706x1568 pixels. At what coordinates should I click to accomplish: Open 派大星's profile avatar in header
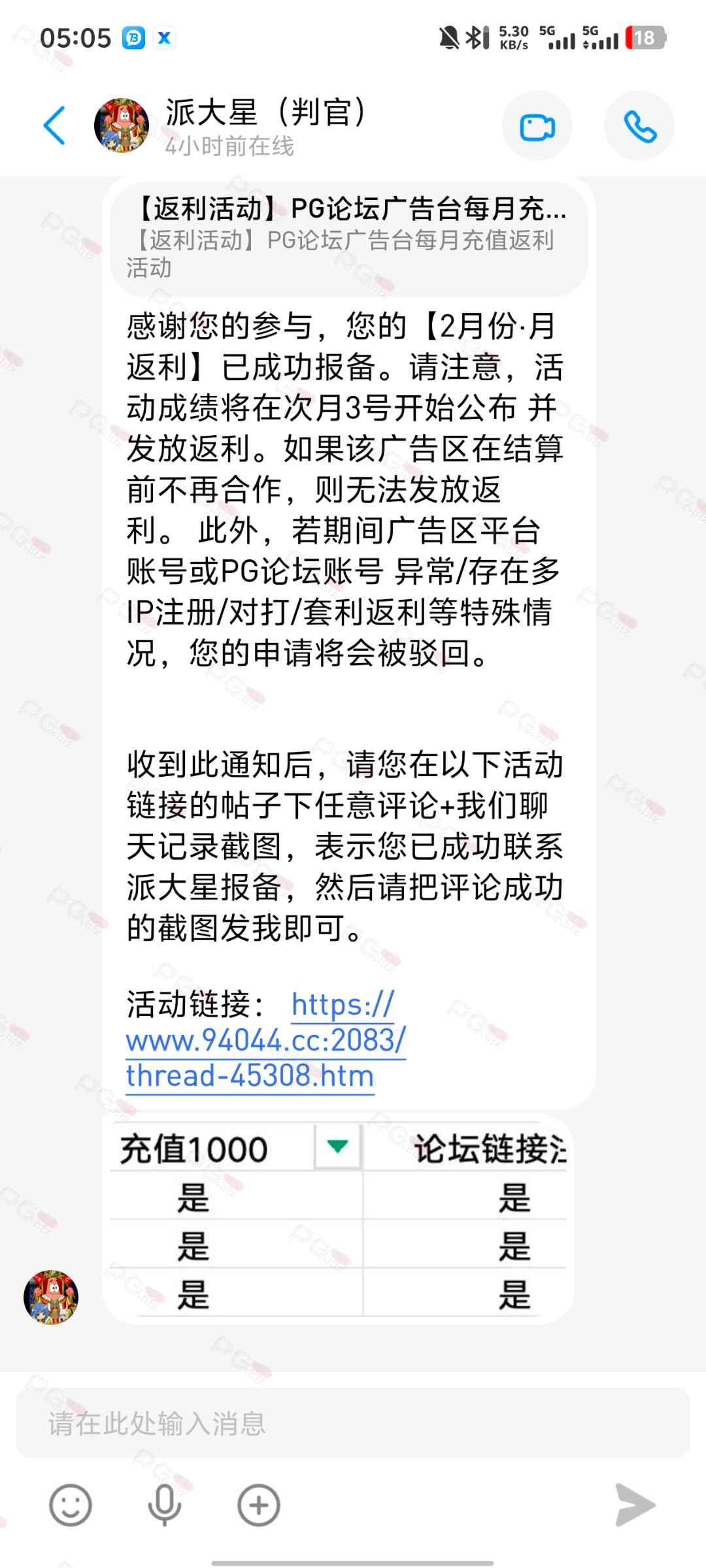tap(122, 125)
